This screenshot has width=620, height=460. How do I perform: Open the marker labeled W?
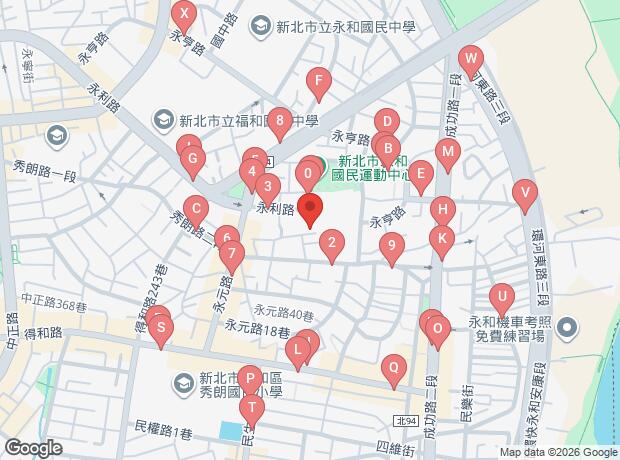pyautogui.click(x=471, y=57)
